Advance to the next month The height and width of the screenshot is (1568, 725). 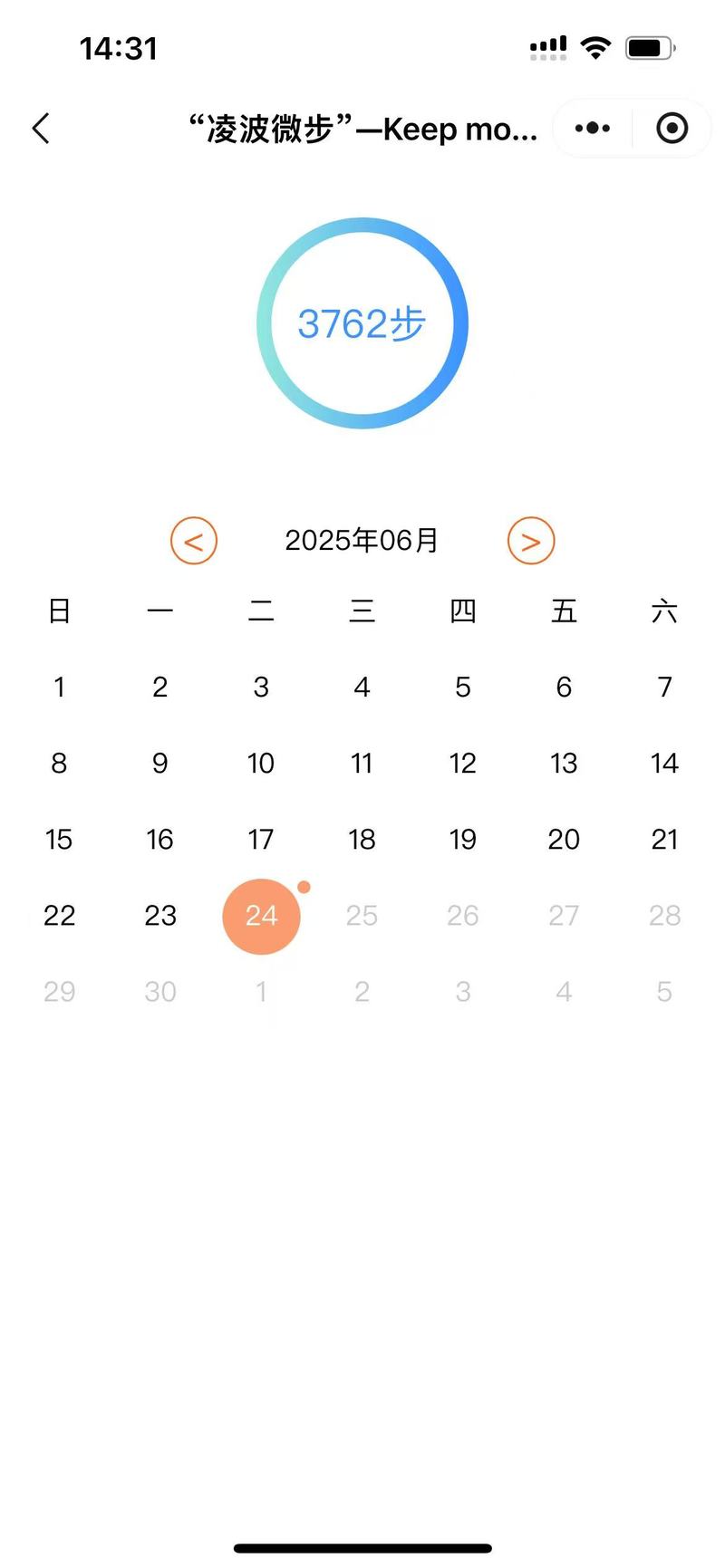(531, 541)
